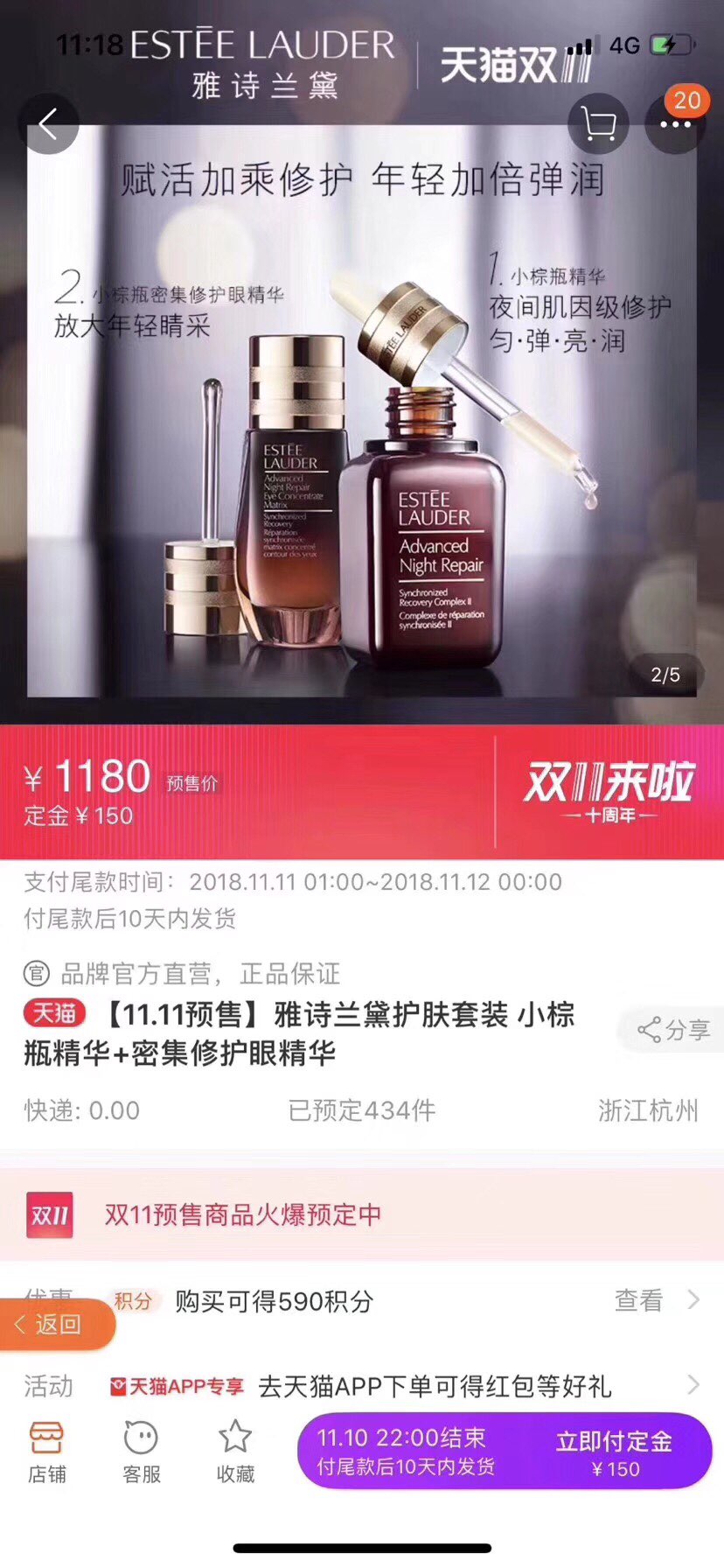Open the 双11预售商品火爆预定中 banner
The image size is (724, 1568).
pos(362,1214)
